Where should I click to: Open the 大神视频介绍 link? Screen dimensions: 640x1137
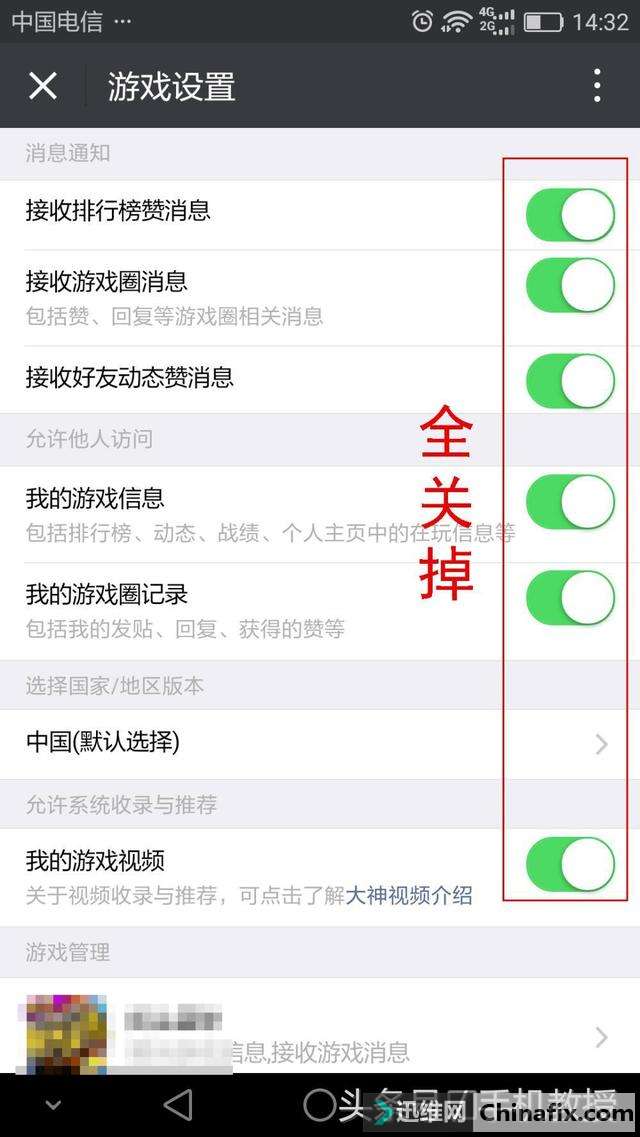408,895
